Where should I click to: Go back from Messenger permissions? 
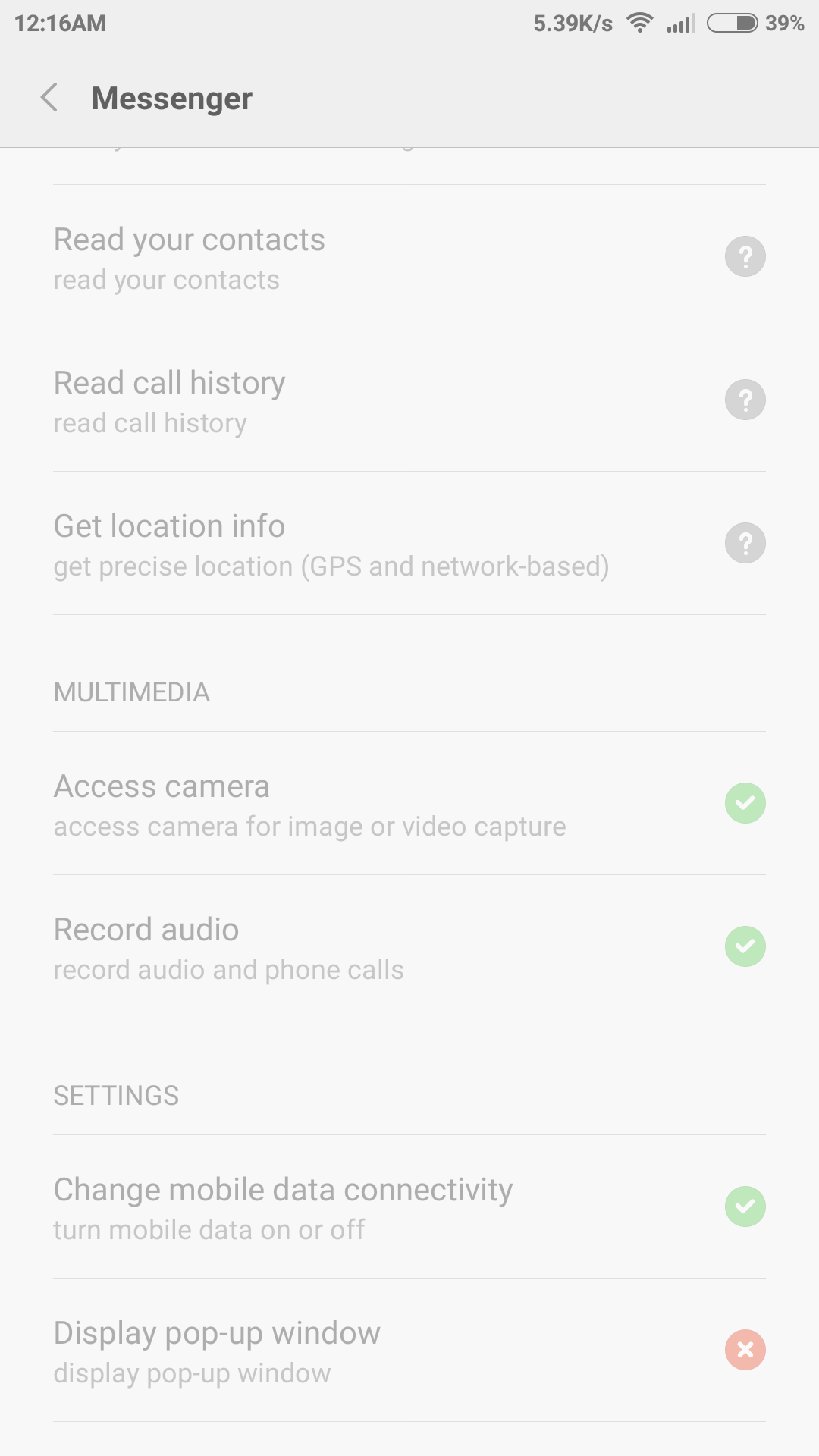(x=49, y=98)
